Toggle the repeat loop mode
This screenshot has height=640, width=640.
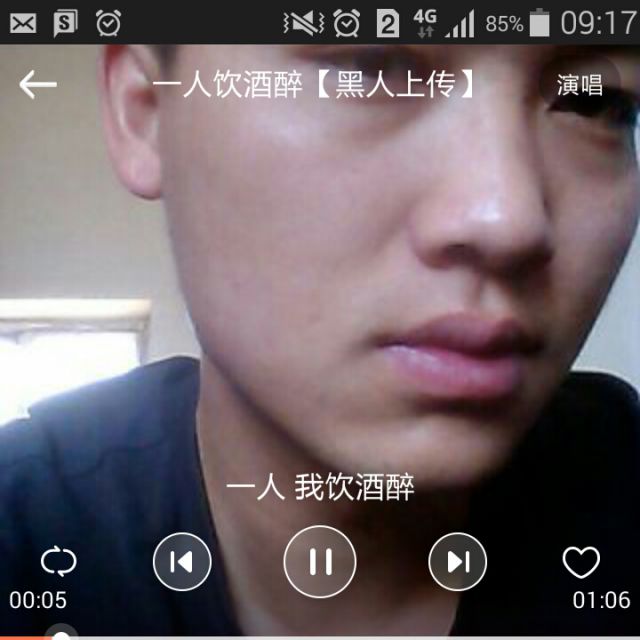click(58, 562)
